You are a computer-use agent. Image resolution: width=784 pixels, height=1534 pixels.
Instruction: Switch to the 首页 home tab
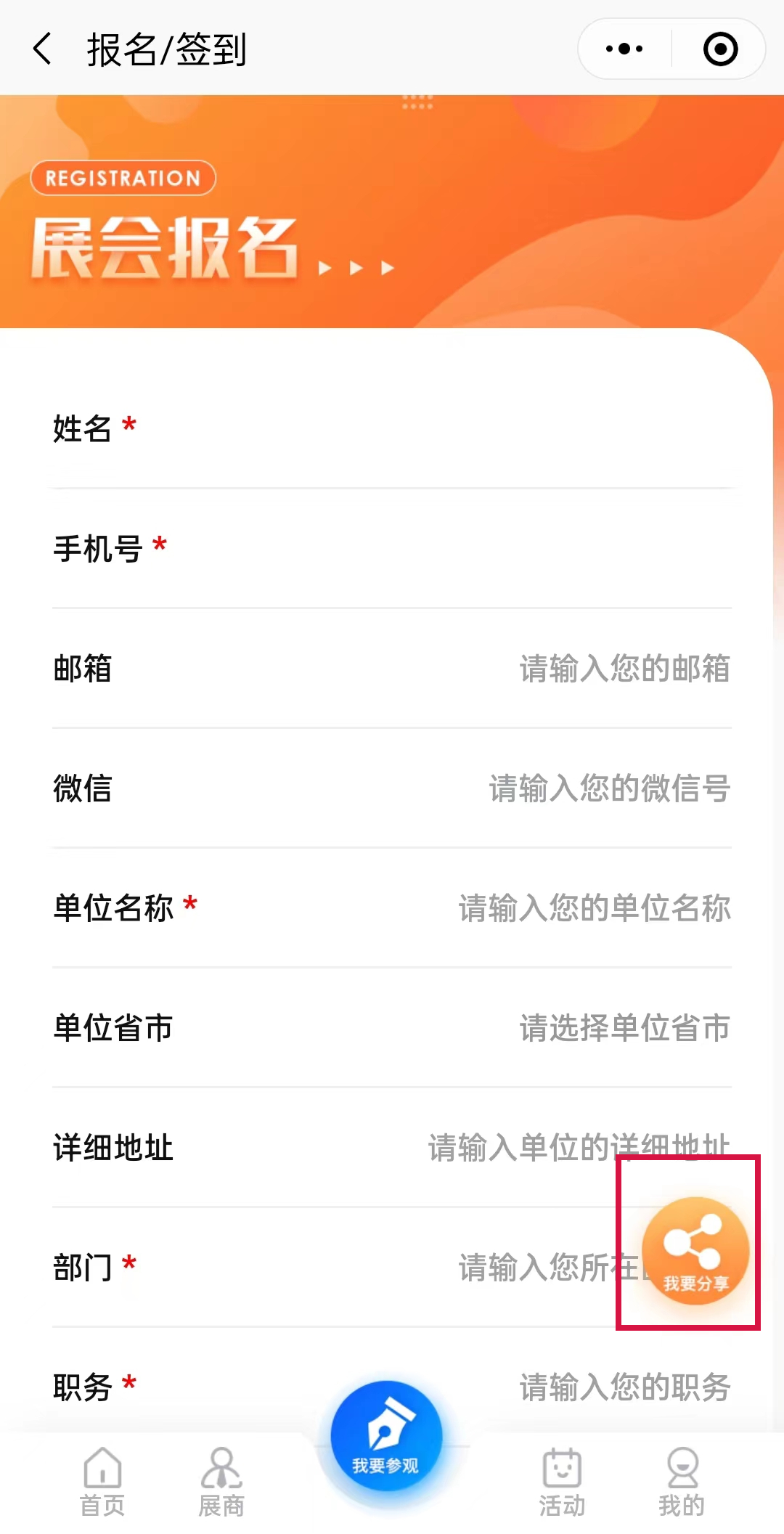point(102,1482)
